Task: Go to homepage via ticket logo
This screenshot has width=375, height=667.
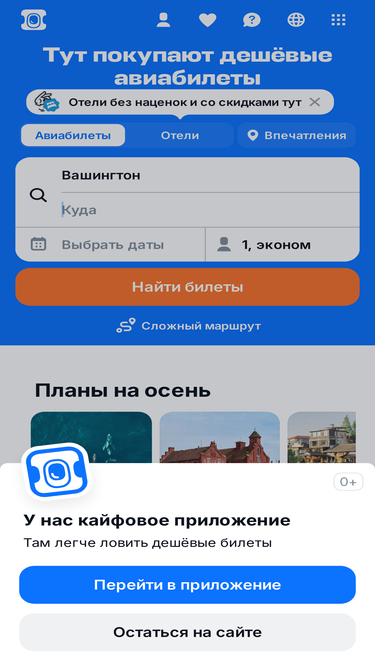Action: click(34, 20)
